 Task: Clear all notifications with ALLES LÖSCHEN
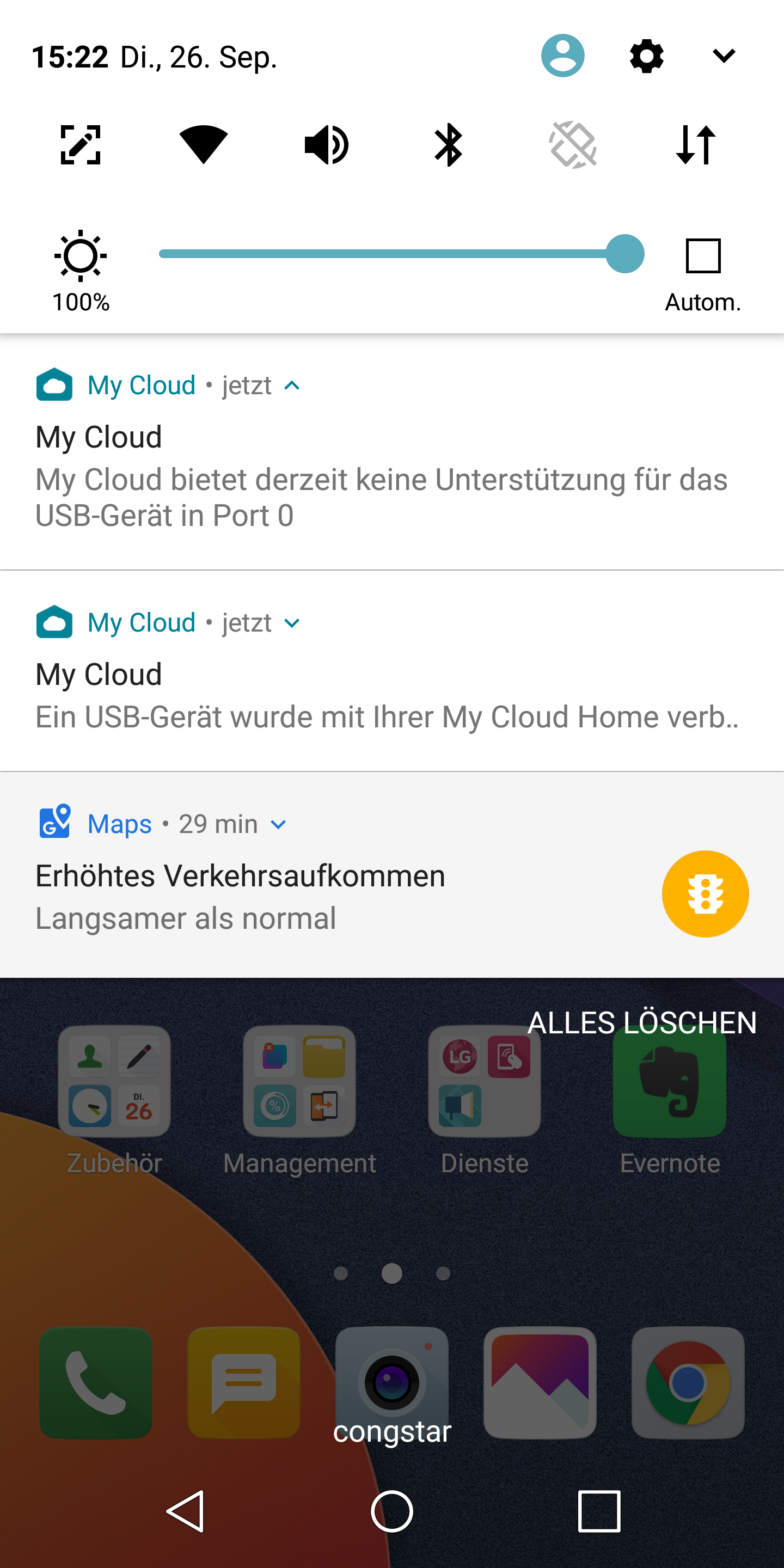point(641,1022)
